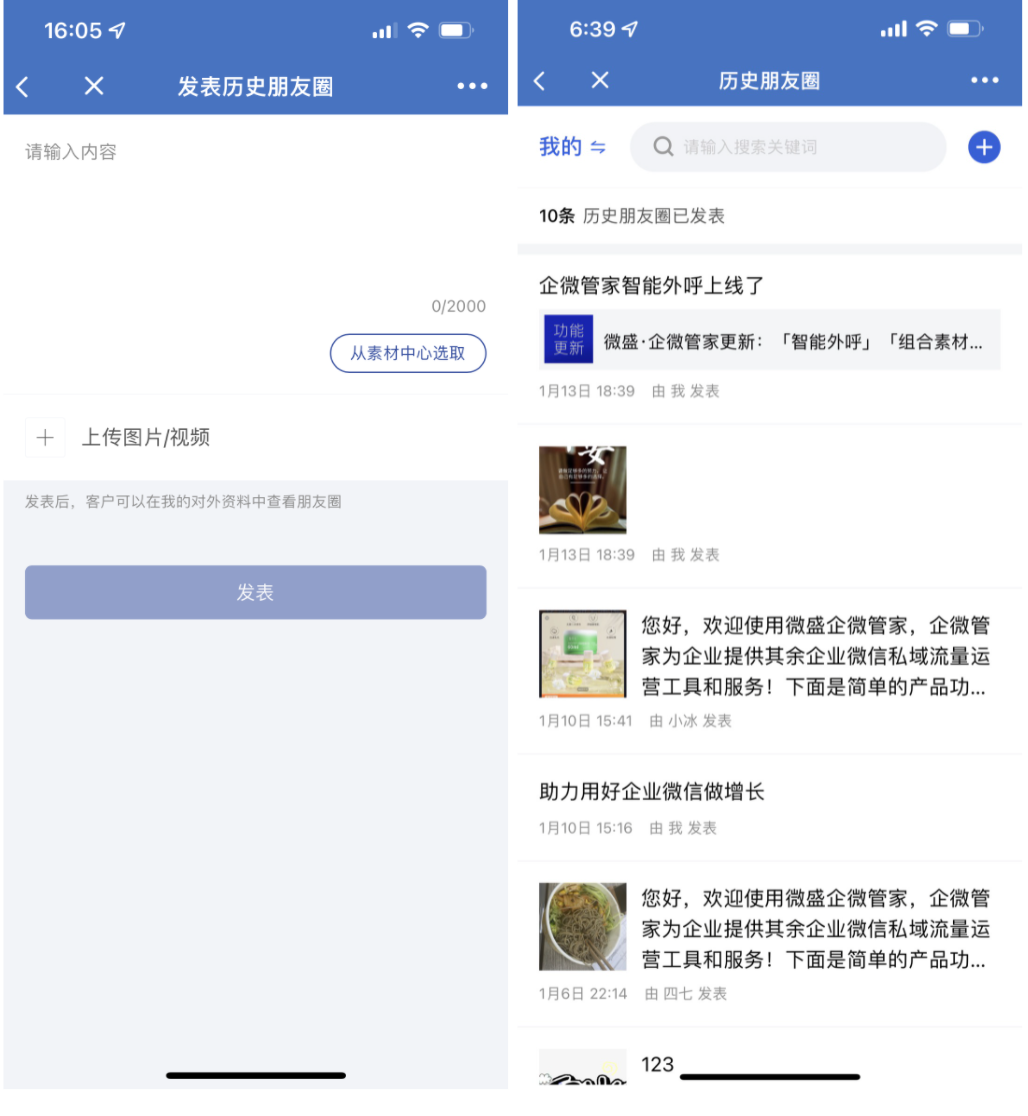
Task: Open the 企微管家智能外呼上线了 post
Action: (x=652, y=286)
